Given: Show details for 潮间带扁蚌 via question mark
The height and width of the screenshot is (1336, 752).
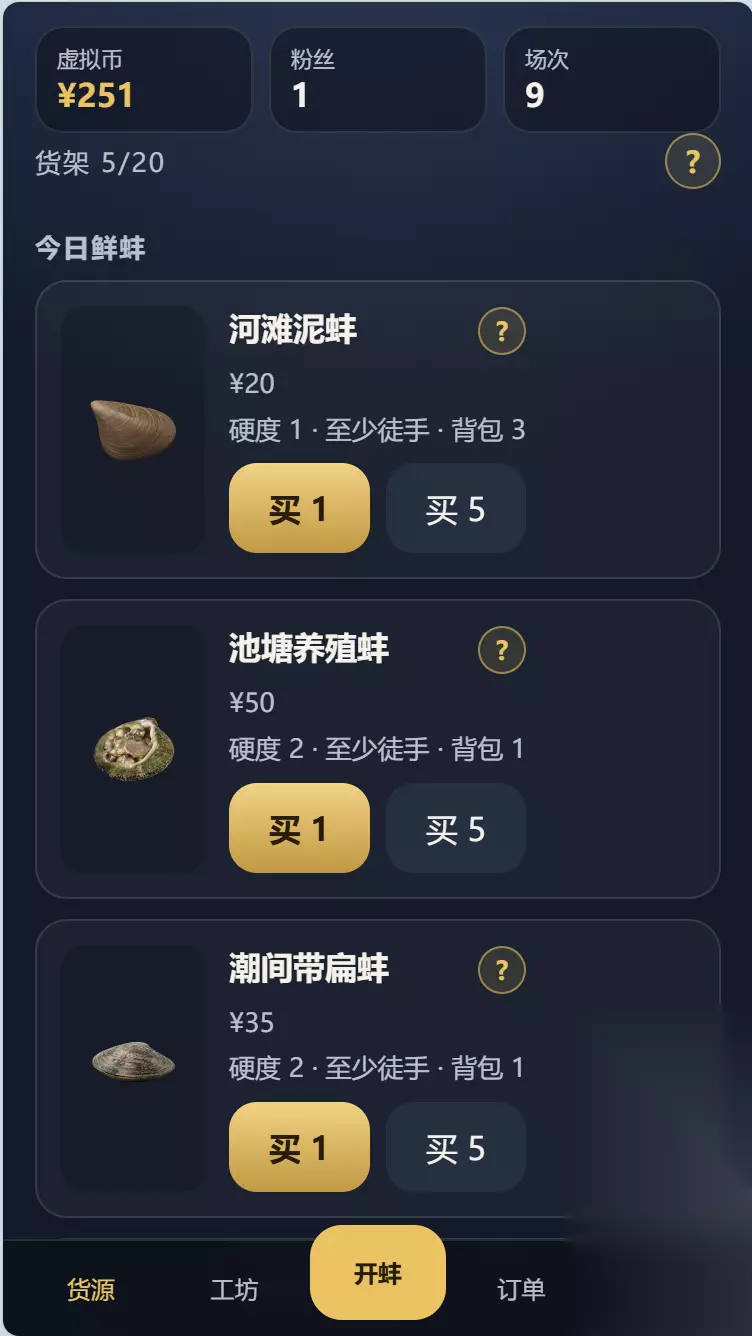Looking at the screenshot, I should tap(502, 970).
